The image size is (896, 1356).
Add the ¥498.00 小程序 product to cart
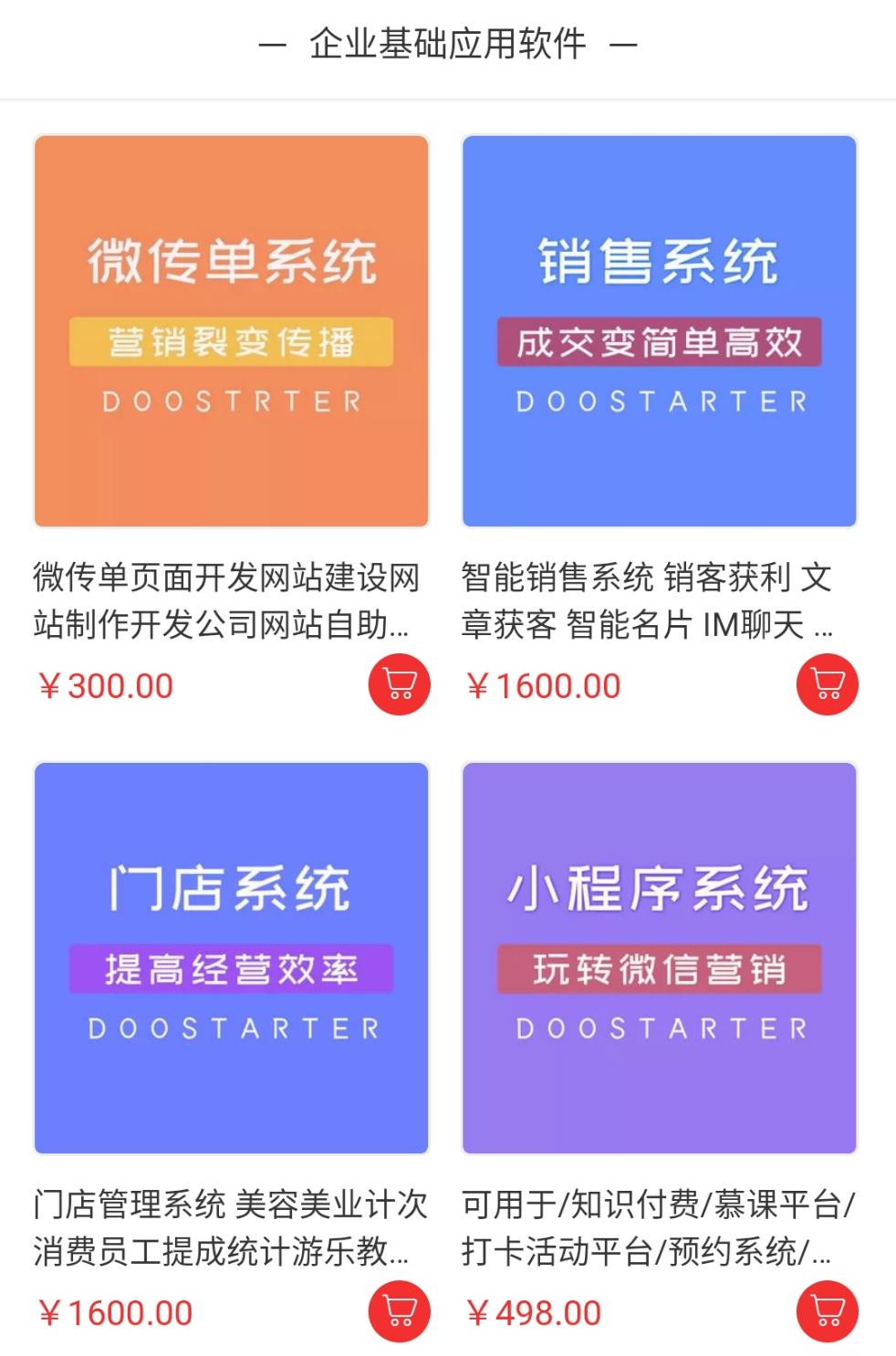(827, 1311)
